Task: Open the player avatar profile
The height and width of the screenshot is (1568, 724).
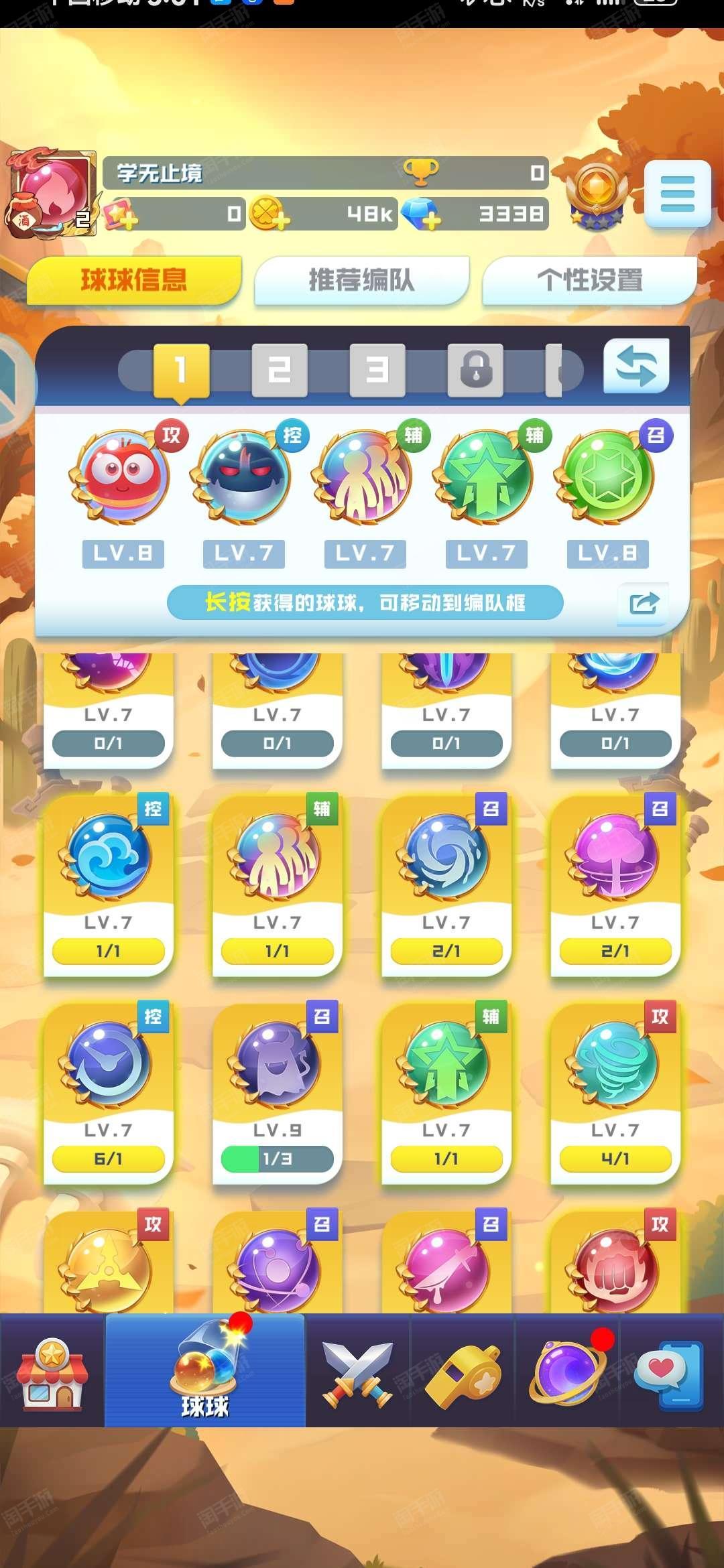Action: pos(51,192)
